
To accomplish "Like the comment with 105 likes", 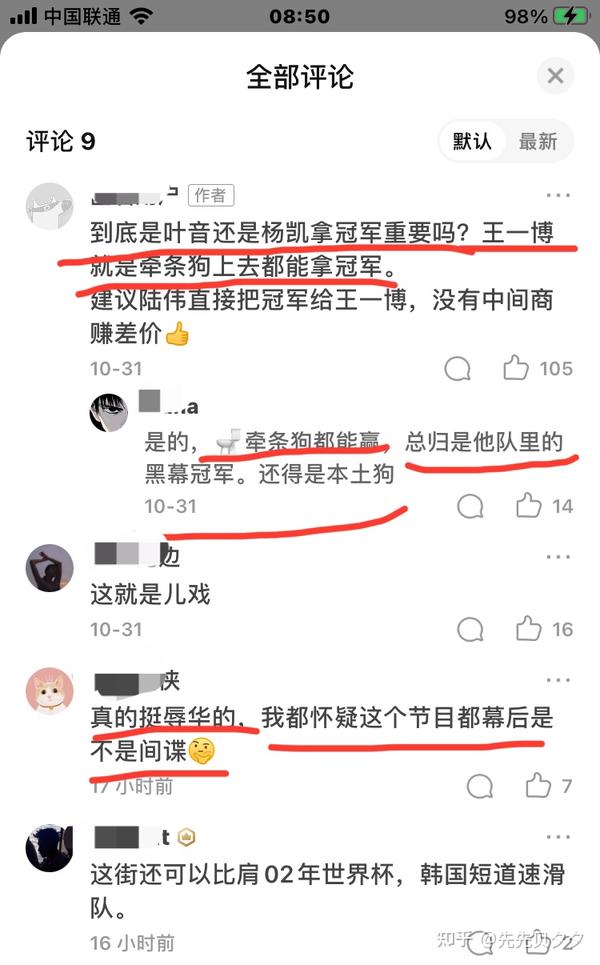I will tap(516, 368).
